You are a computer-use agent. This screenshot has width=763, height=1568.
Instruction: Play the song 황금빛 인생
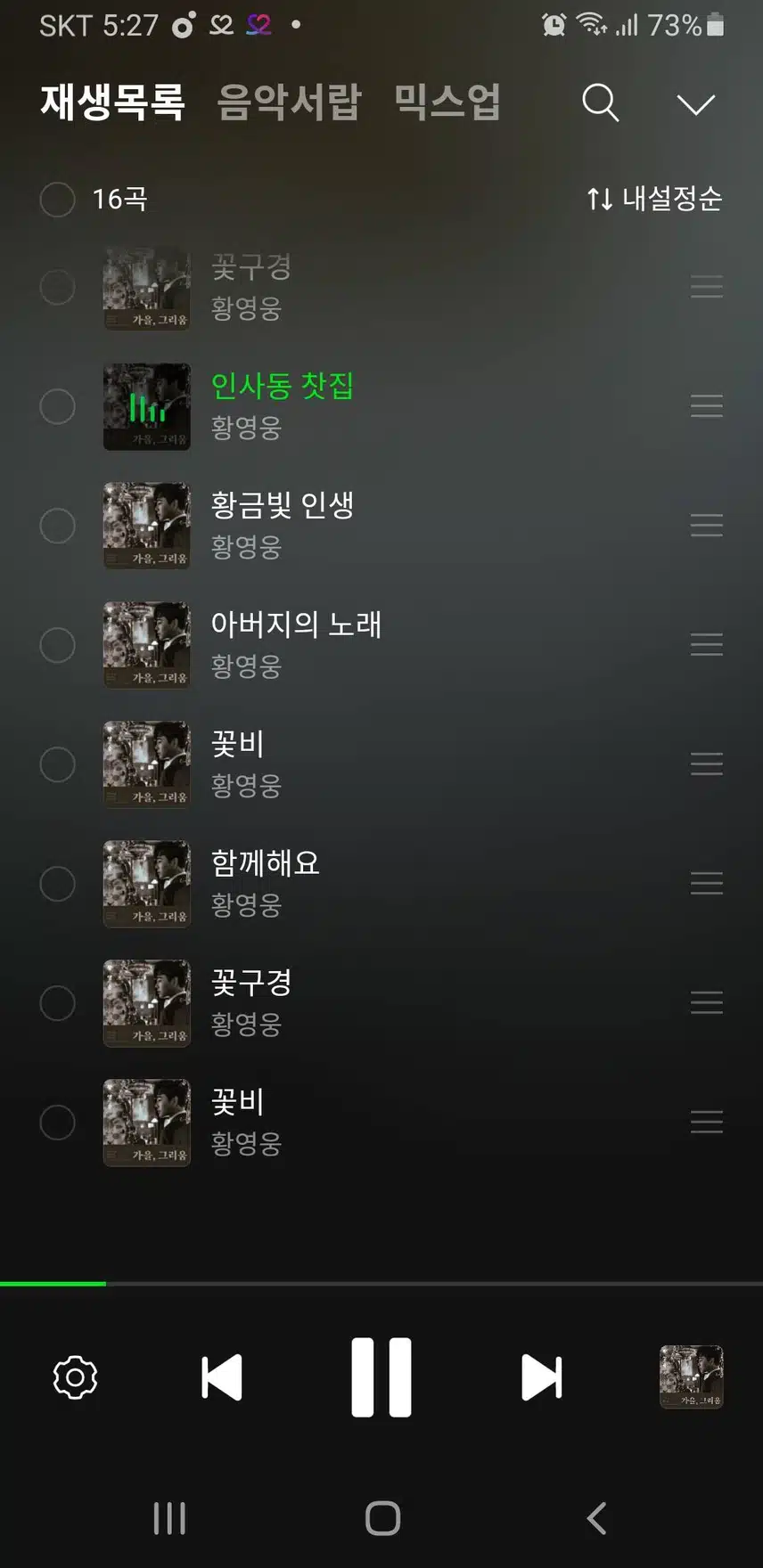pyautogui.click(x=282, y=506)
